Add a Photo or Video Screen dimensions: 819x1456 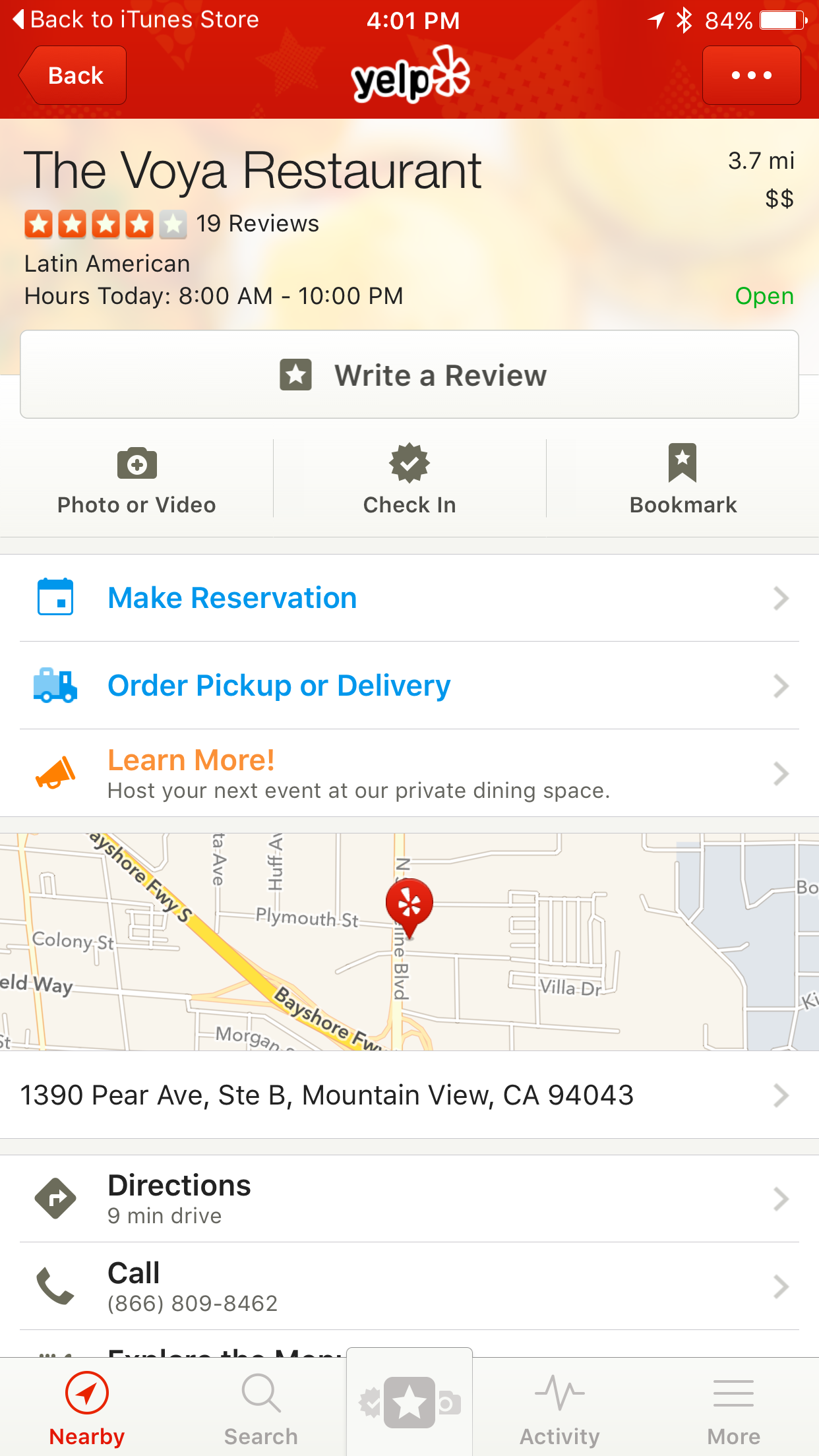click(x=136, y=479)
